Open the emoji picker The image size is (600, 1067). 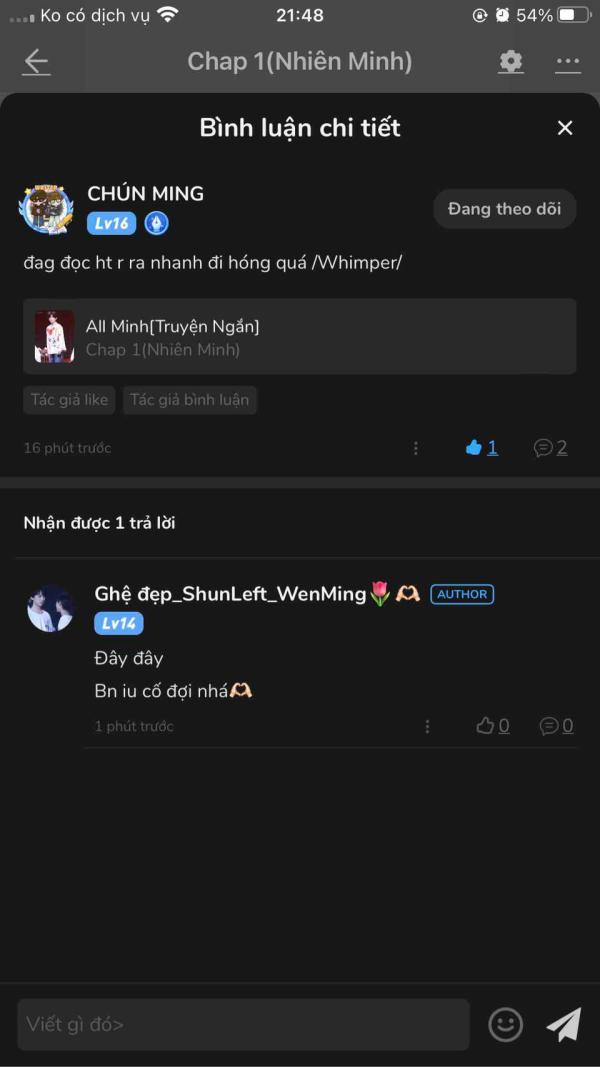[x=505, y=1024]
